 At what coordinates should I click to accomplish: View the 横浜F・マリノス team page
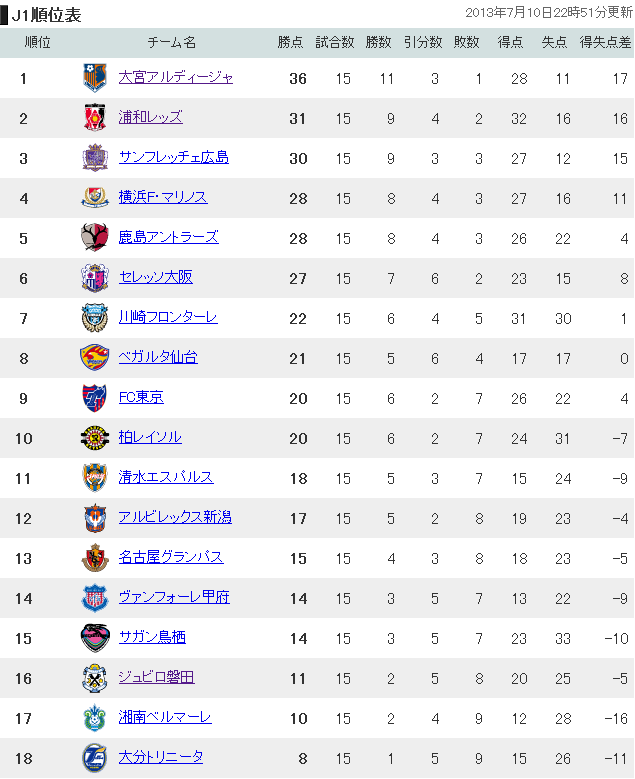162,197
